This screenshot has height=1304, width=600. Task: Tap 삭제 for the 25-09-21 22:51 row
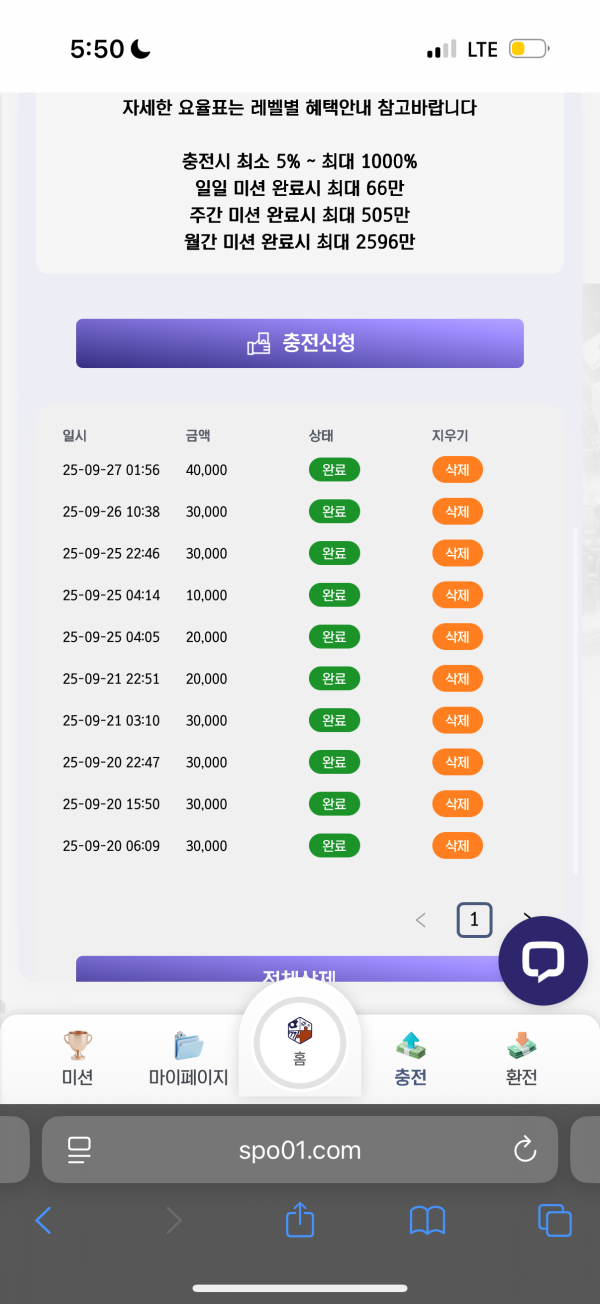tap(457, 679)
